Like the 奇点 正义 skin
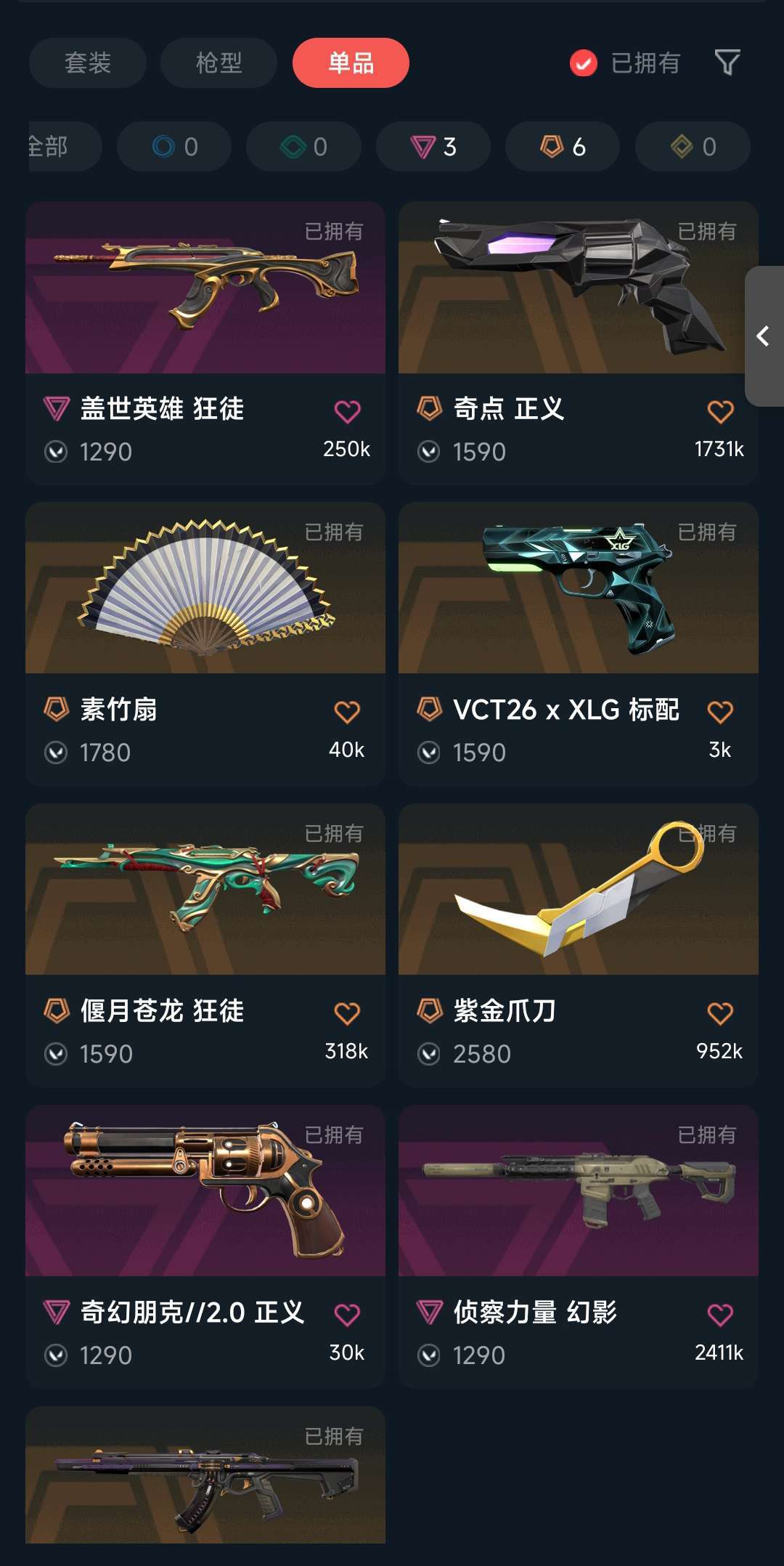 720,412
